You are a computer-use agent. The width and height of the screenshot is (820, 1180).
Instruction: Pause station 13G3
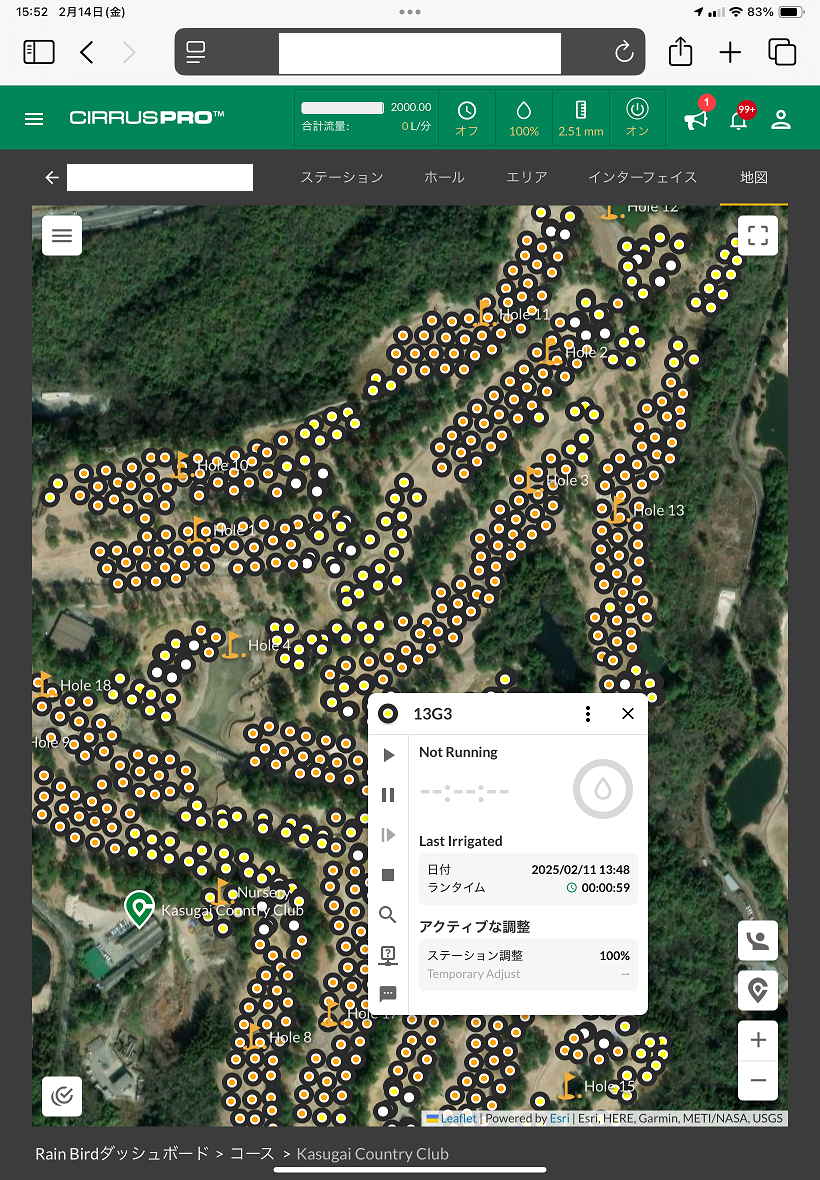[x=389, y=795]
